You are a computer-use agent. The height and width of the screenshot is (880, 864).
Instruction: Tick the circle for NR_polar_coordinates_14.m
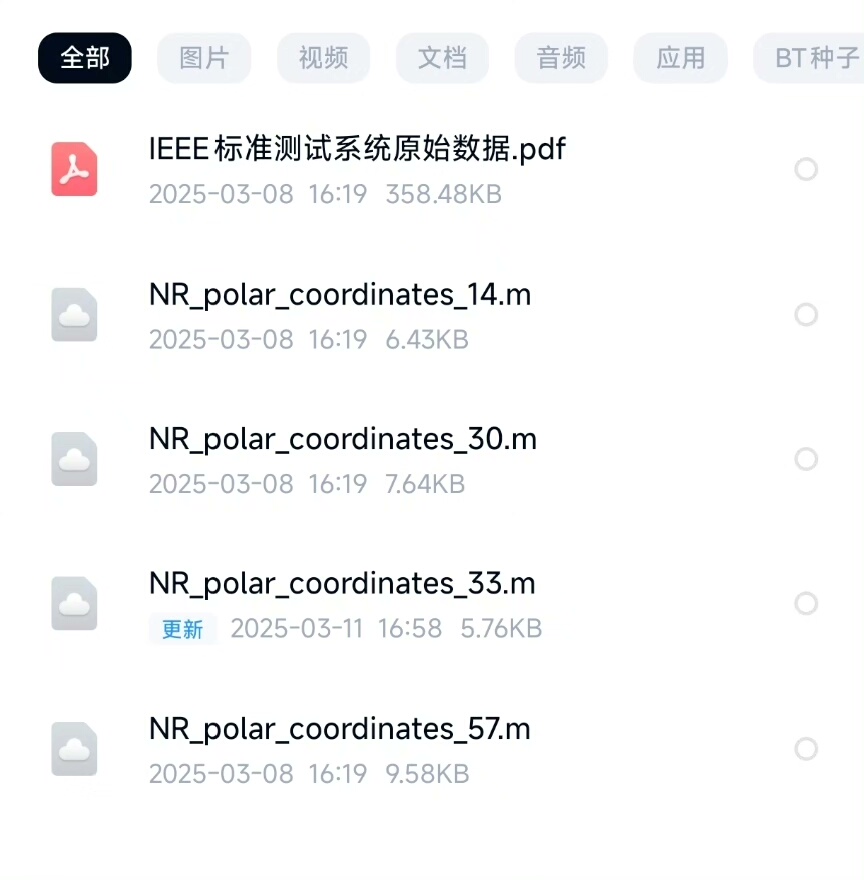[806, 315]
